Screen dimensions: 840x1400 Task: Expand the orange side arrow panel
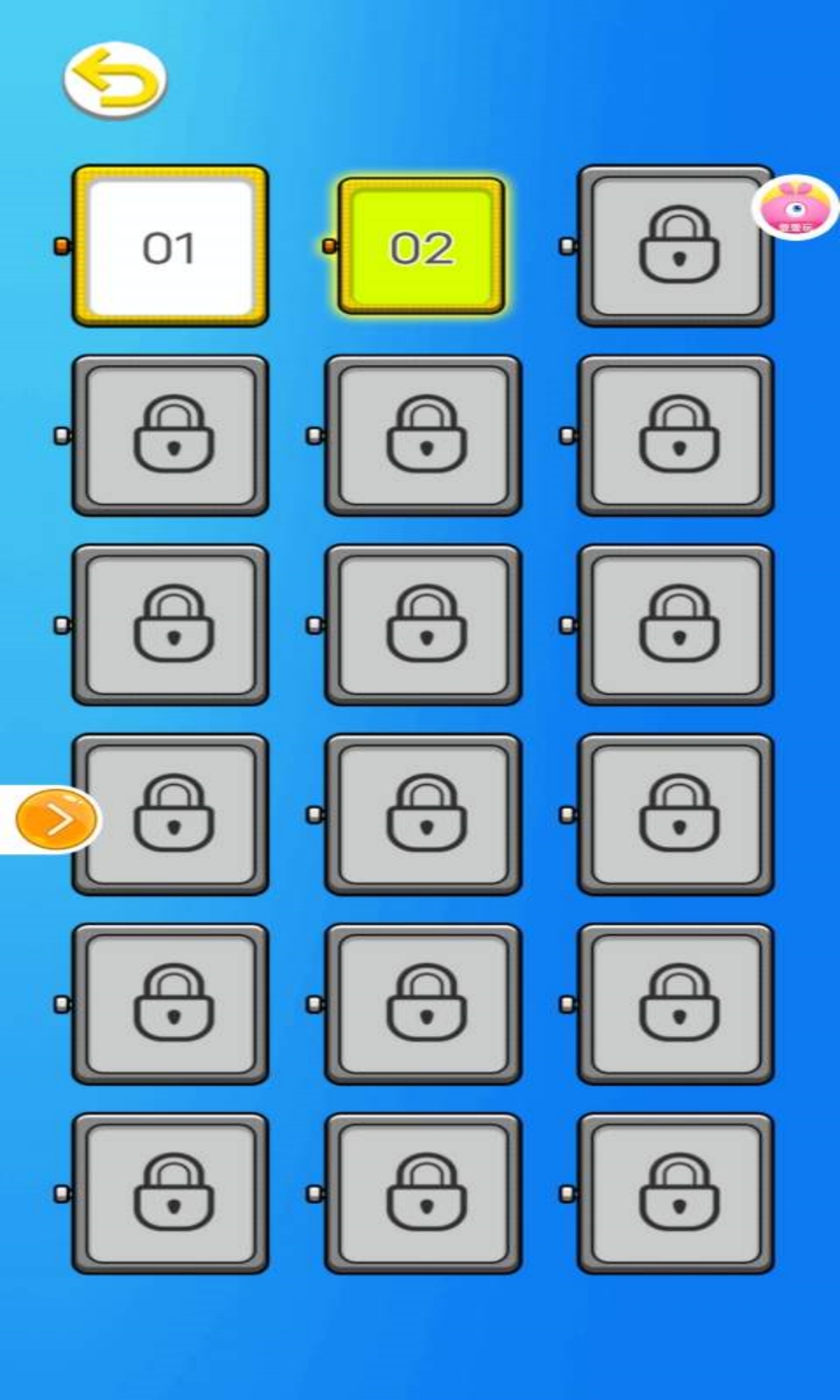tap(58, 820)
